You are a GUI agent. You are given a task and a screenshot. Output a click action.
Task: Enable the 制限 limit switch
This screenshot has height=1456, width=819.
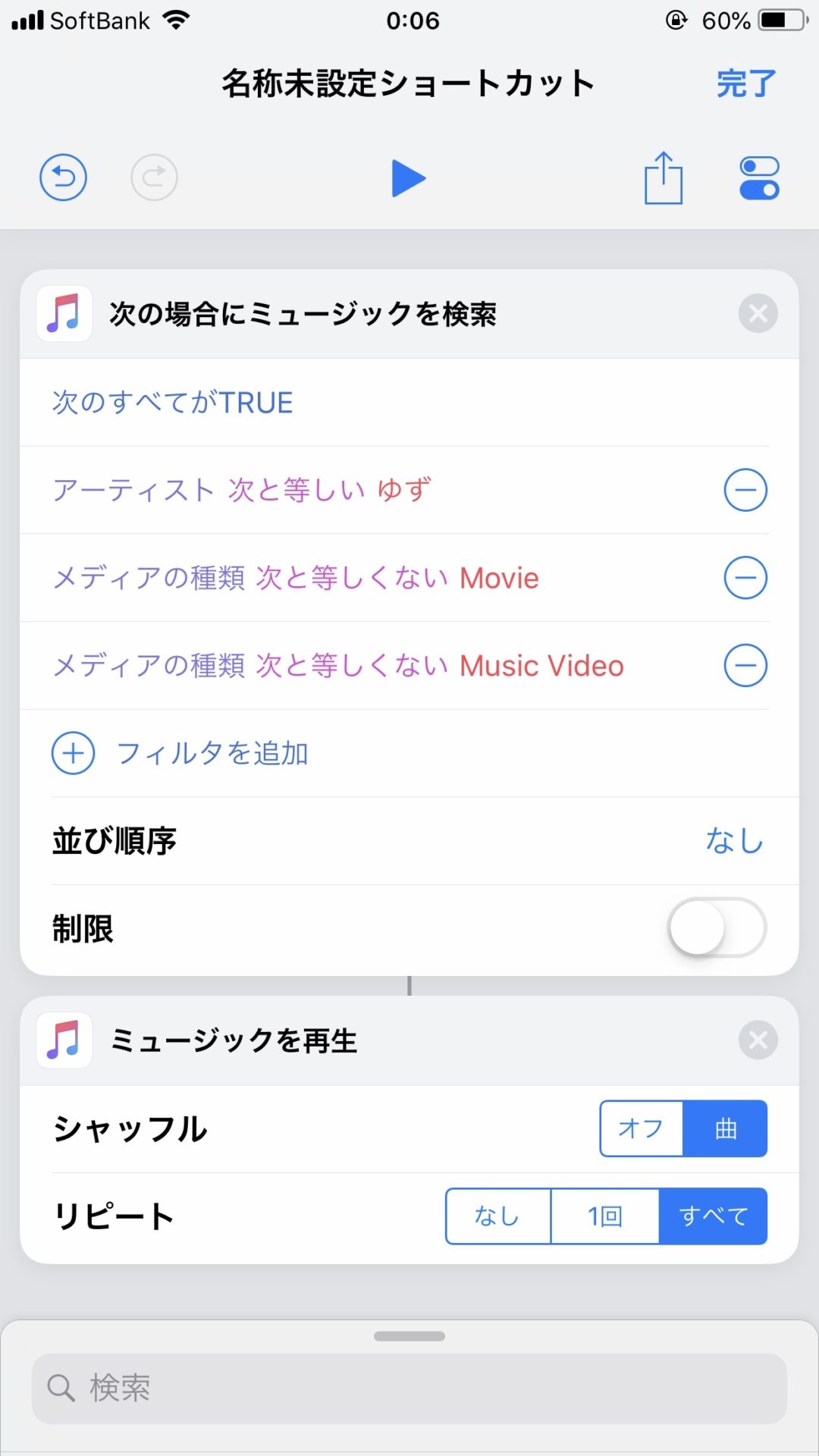coord(717,928)
